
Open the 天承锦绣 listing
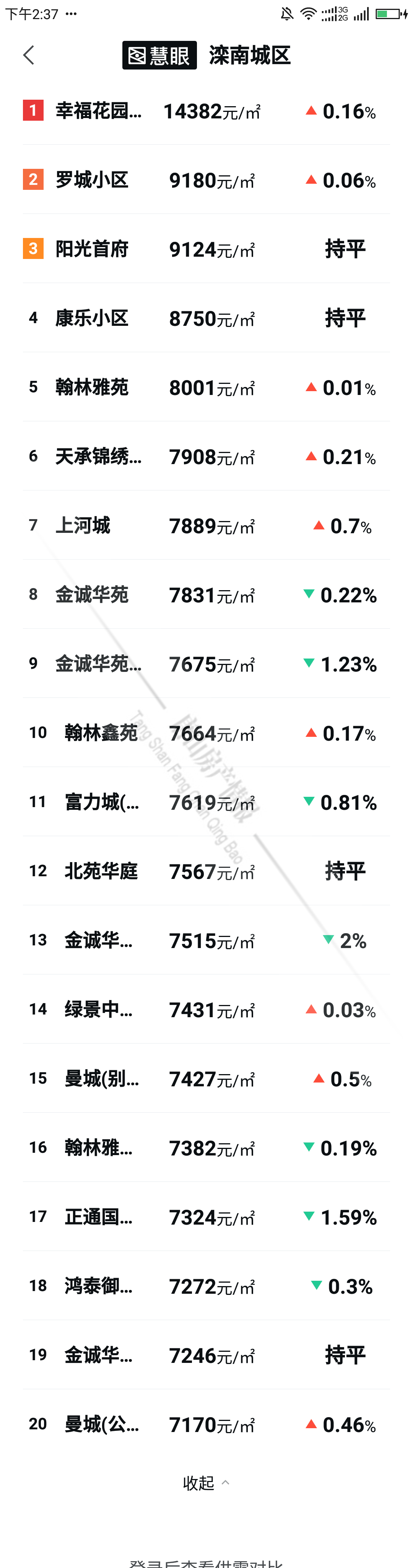pyautogui.click(x=98, y=456)
